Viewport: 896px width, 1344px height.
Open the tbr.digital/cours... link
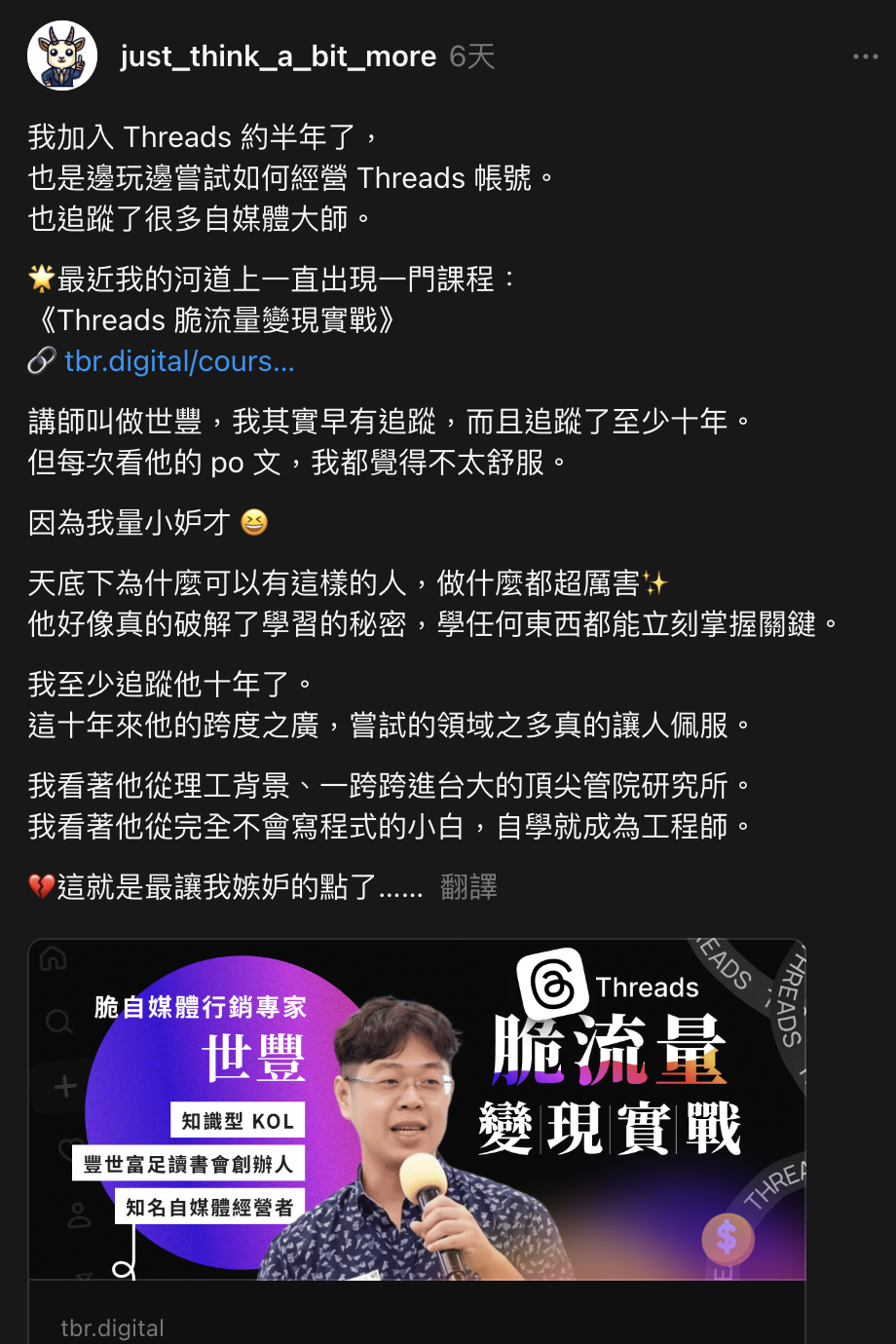178,361
